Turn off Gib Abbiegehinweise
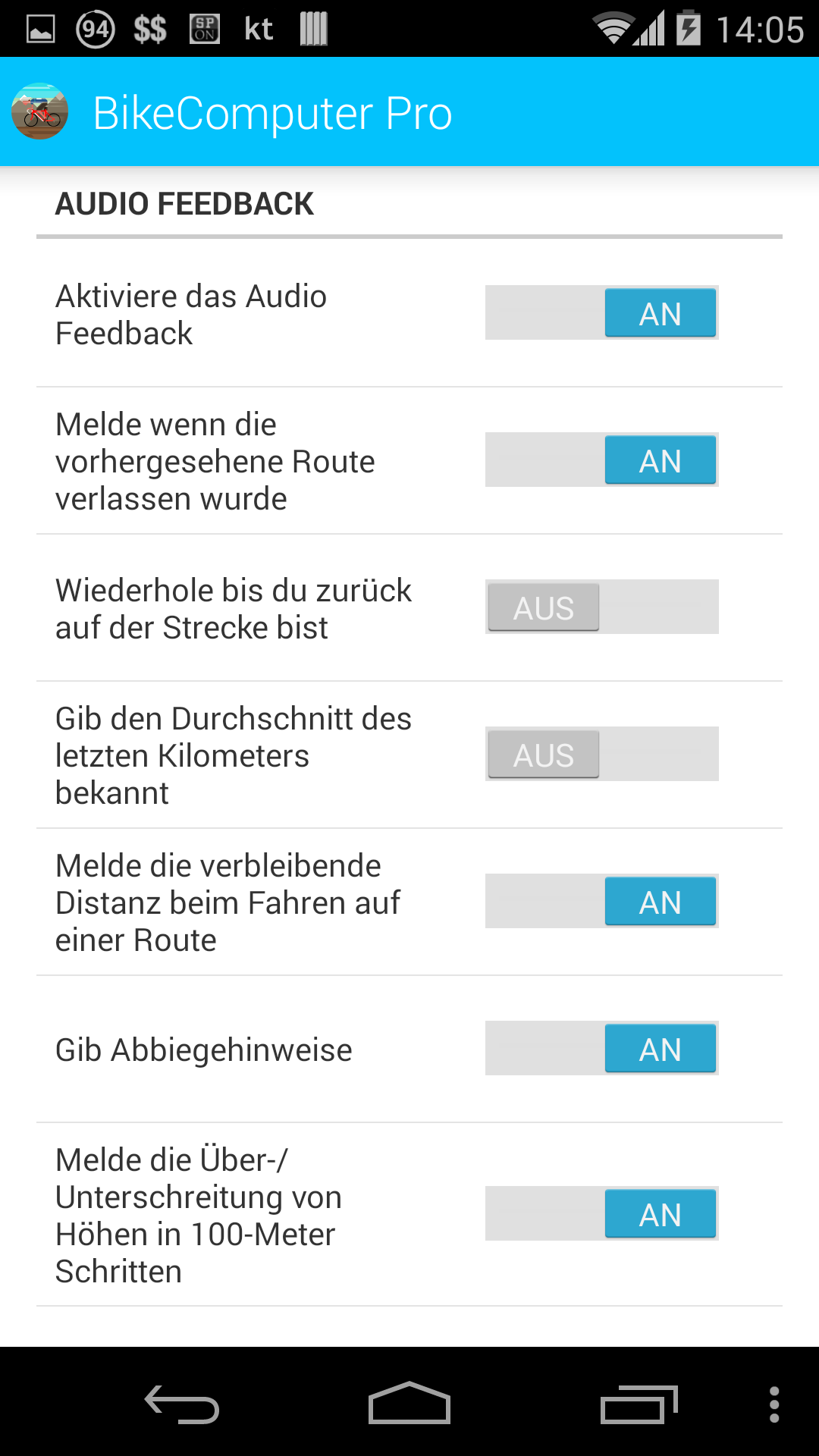This screenshot has width=819, height=1456. pyautogui.click(x=601, y=1049)
